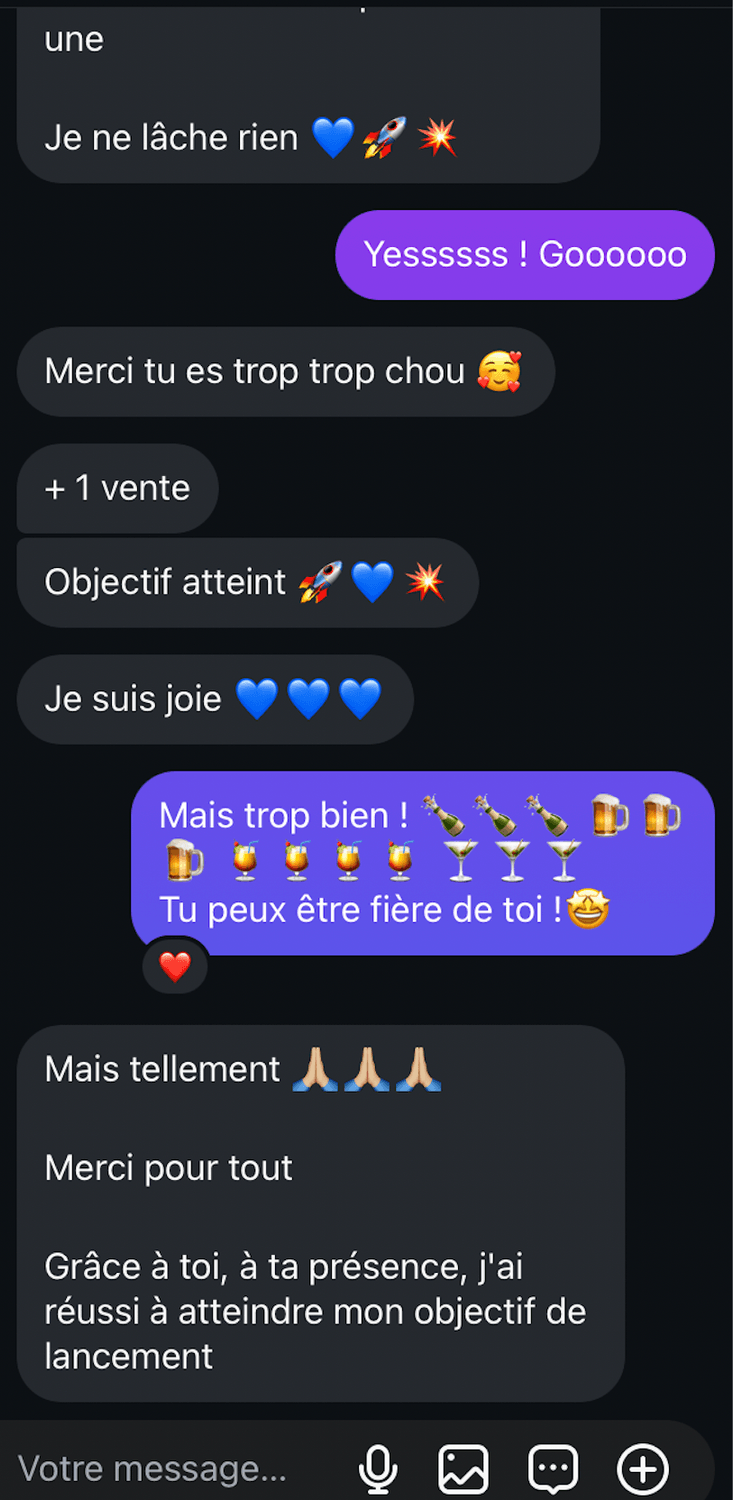The image size is (734, 1500).
Task: Open more options with the plus icon
Action: click(x=642, y=1469)
